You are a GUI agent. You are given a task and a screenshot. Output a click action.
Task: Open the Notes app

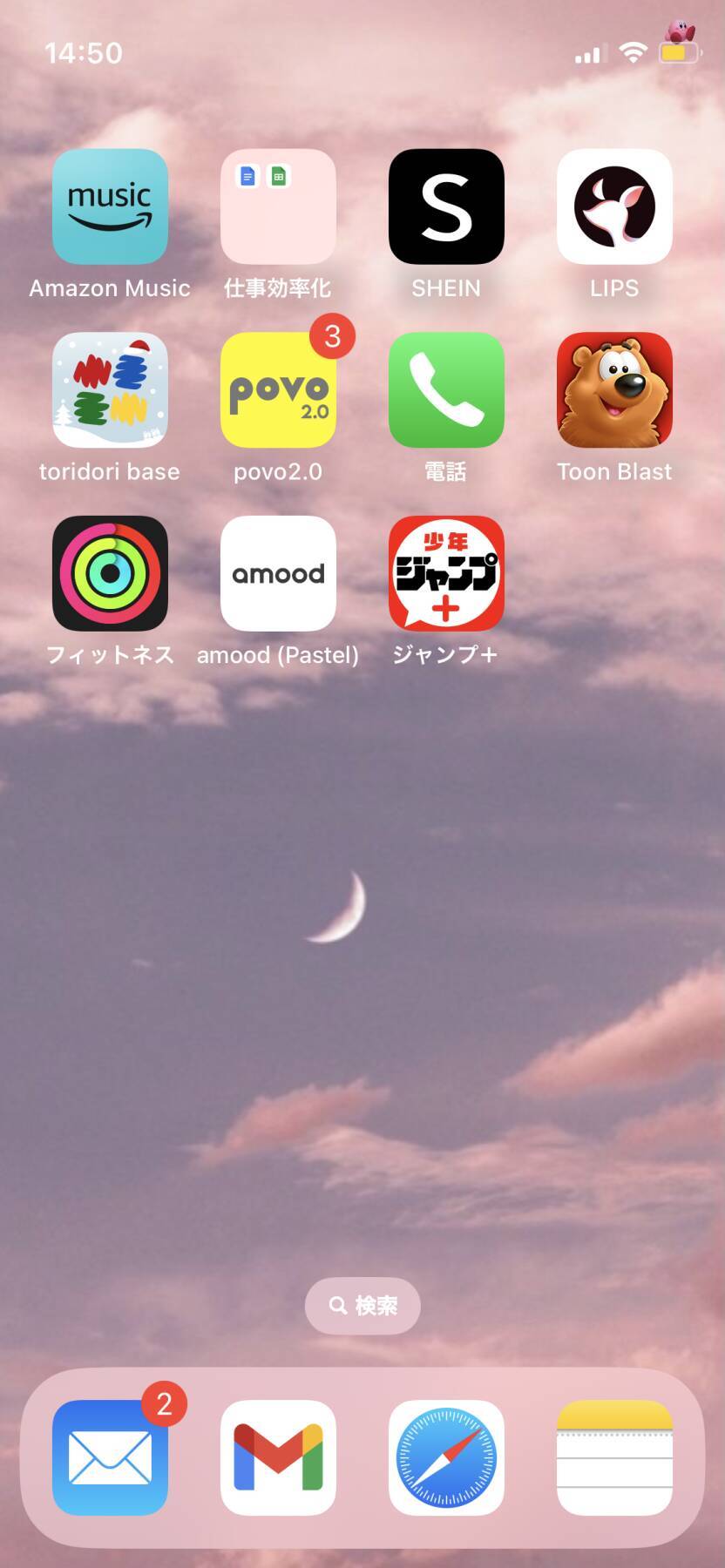tap(614, 1457)
